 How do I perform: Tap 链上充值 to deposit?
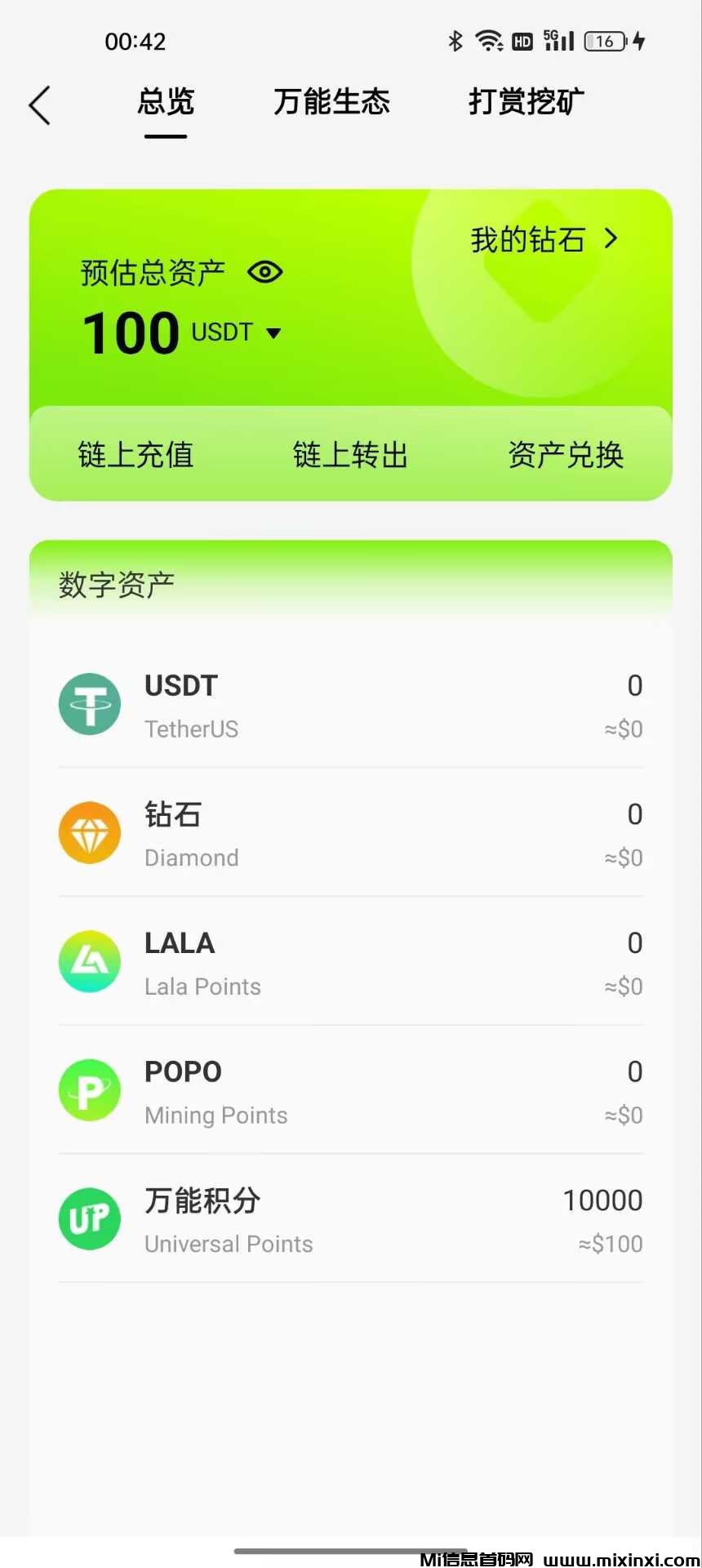(136, 455)
